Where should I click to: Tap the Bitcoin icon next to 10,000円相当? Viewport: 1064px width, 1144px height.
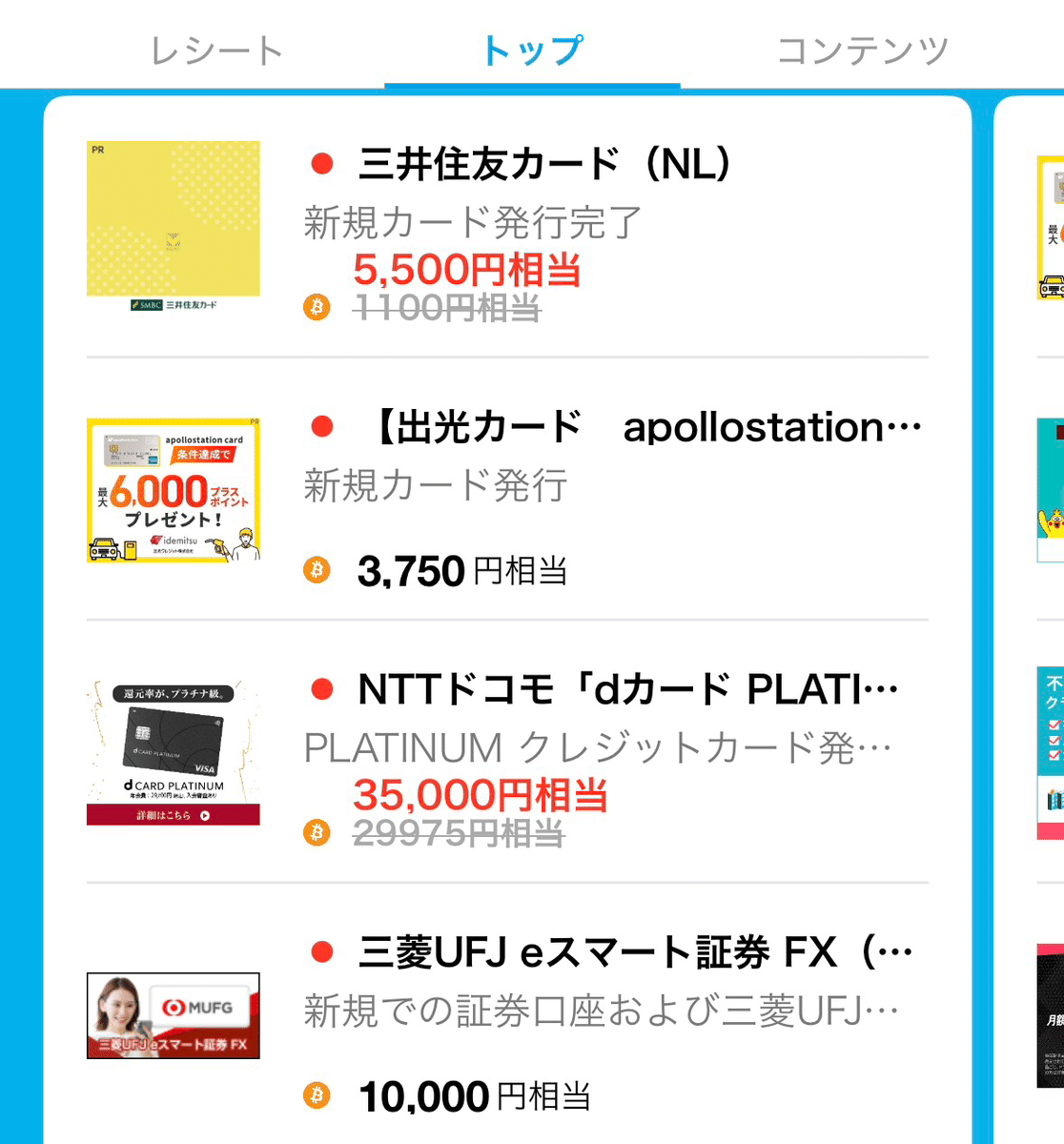pos(315,1094)
